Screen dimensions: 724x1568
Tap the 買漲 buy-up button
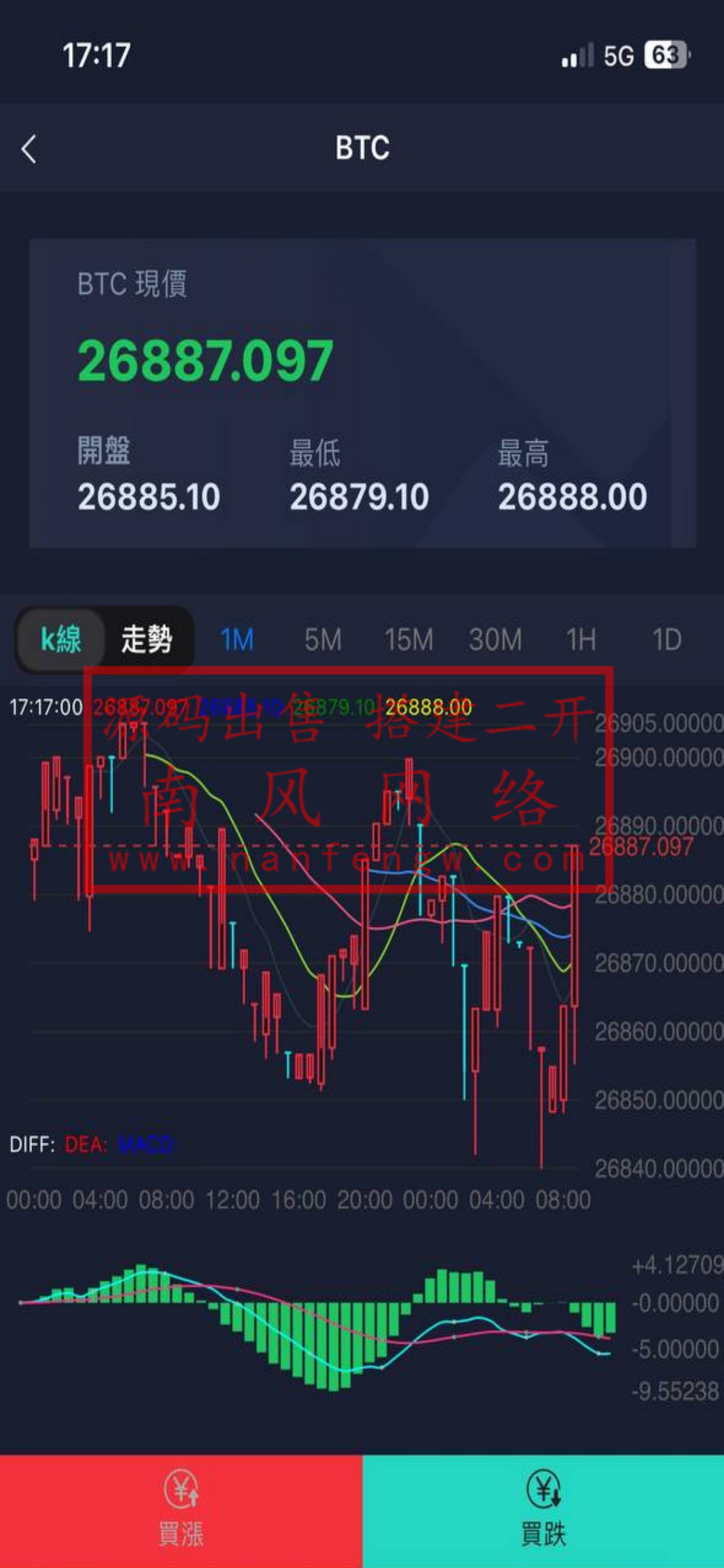(x=181, y=1510)
